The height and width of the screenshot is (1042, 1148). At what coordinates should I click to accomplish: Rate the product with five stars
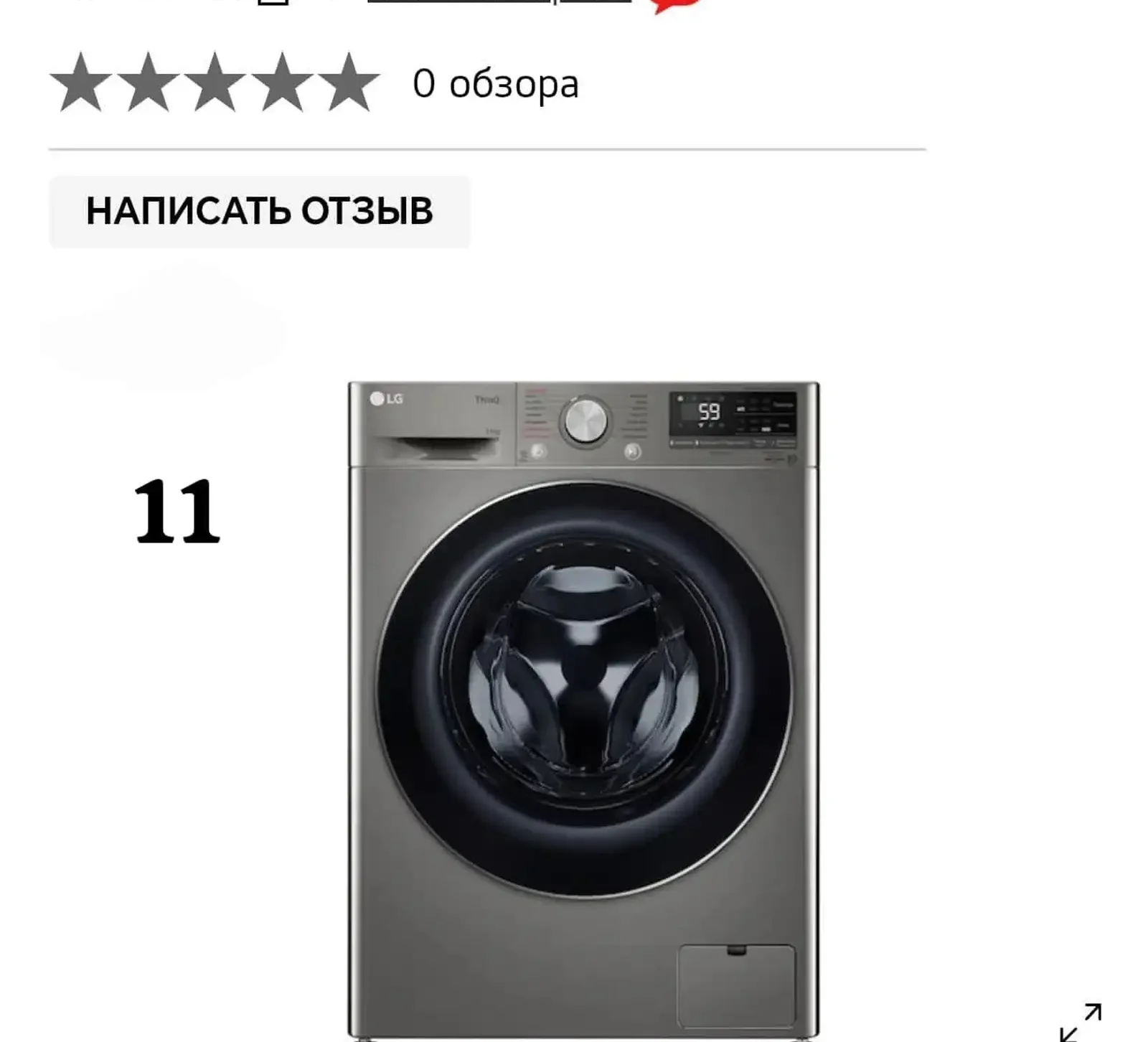coord(348,83)
